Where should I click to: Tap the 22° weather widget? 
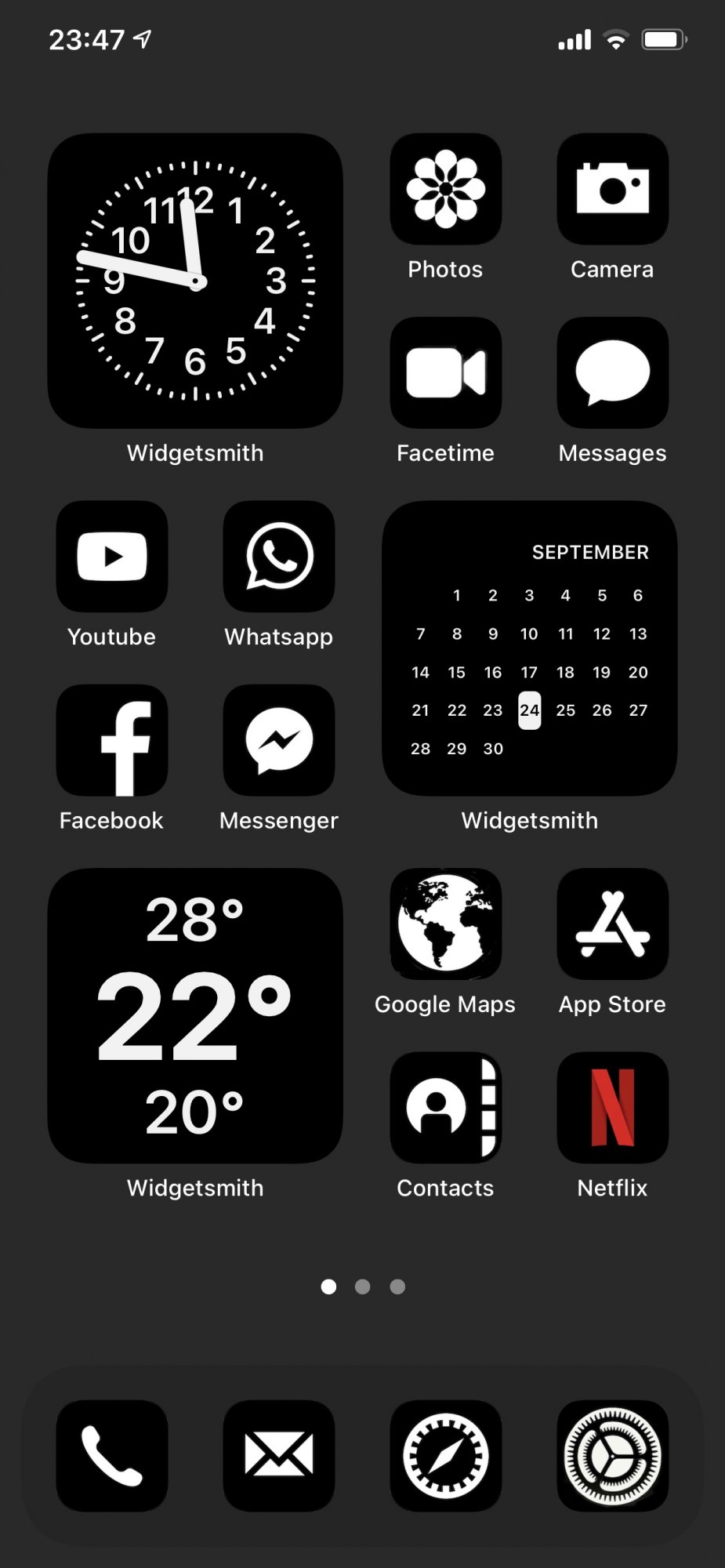(195, 1015)
